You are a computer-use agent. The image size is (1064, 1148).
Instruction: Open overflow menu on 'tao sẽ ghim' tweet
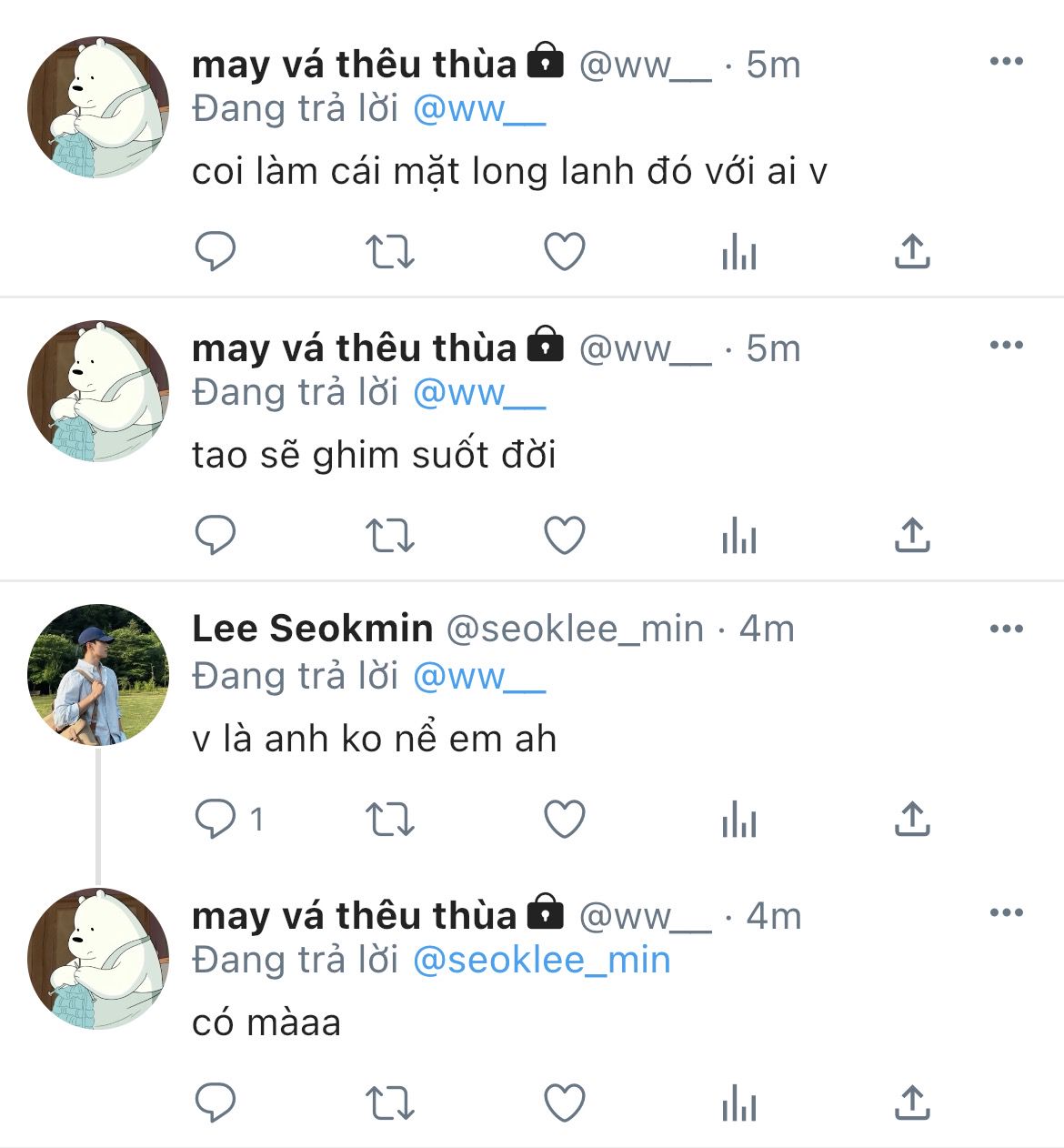[x=1006, y=345]
